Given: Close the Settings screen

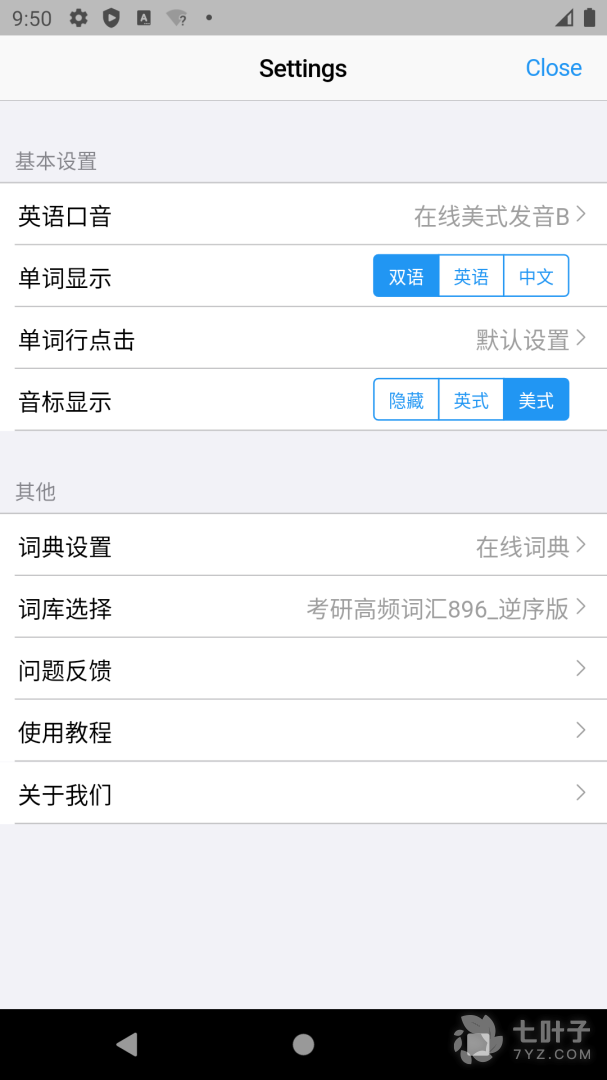Looking at the screenshot, I should (x=553, y=68).
